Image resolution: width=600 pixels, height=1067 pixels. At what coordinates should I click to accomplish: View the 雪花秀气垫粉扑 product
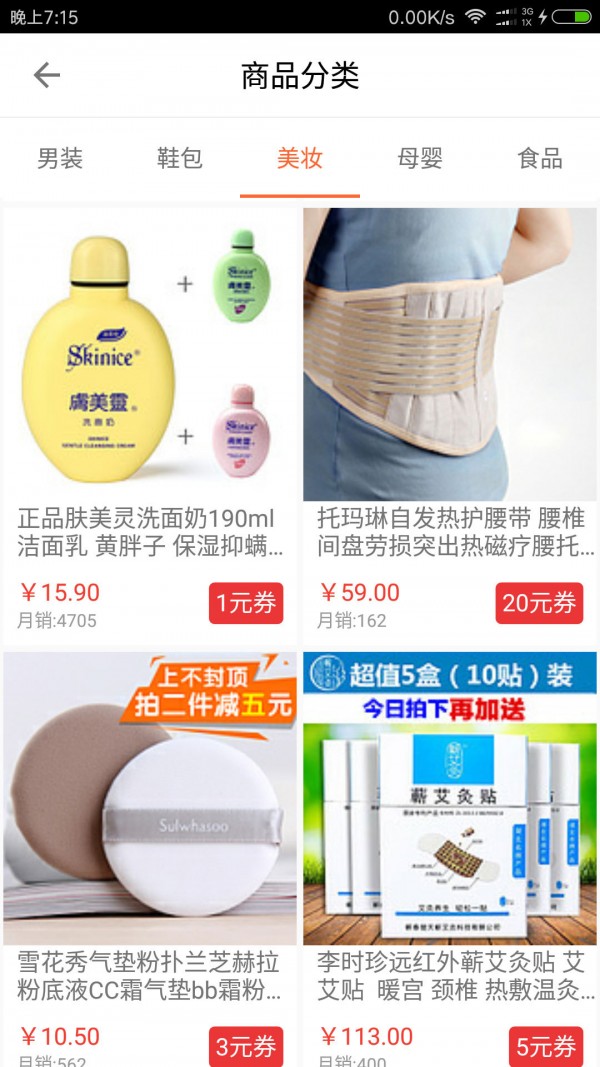pyautogui.click(x=150, y=800)
